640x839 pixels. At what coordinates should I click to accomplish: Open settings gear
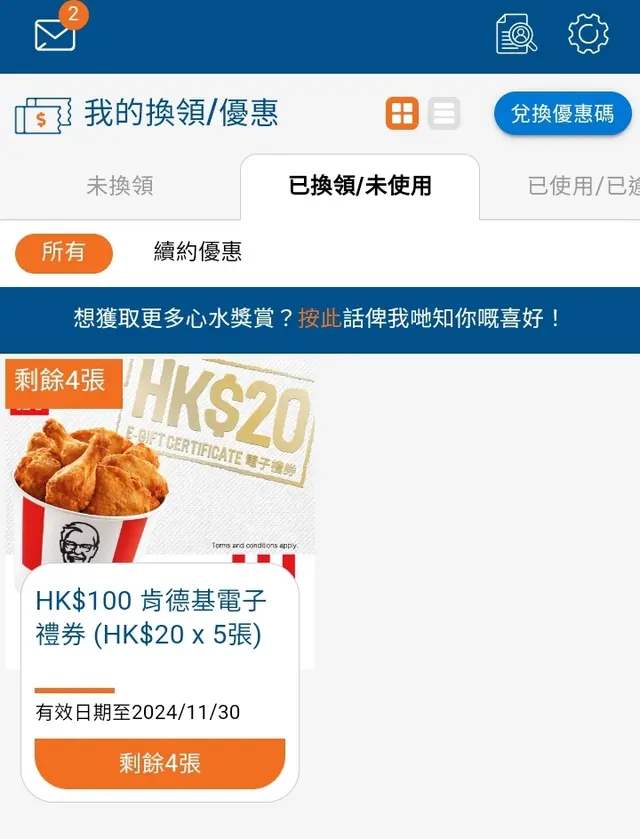(x=588, y=35)
